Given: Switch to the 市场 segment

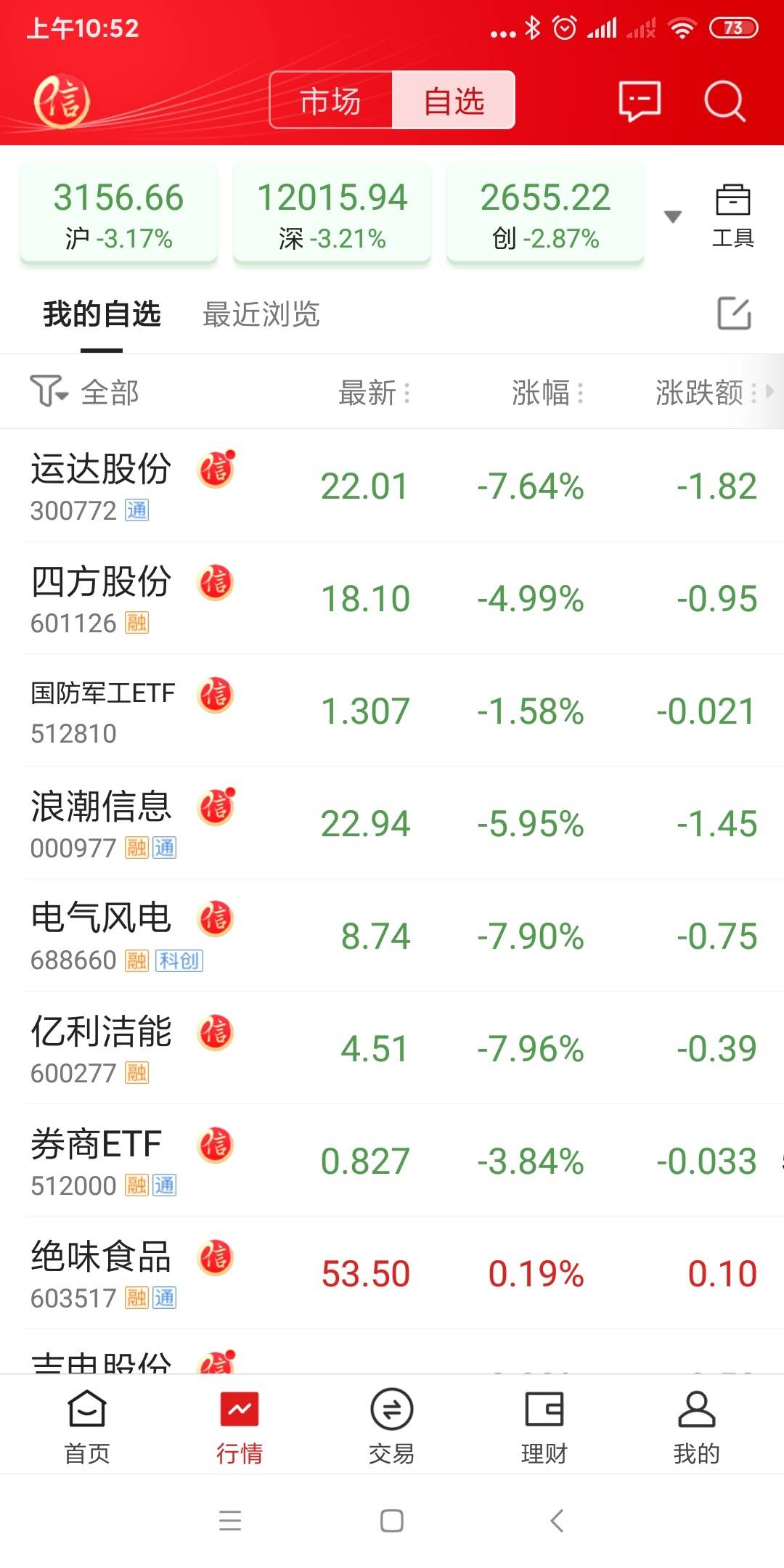Looking at the screenshot, I should pyautogui.click(x=331, y=100).
